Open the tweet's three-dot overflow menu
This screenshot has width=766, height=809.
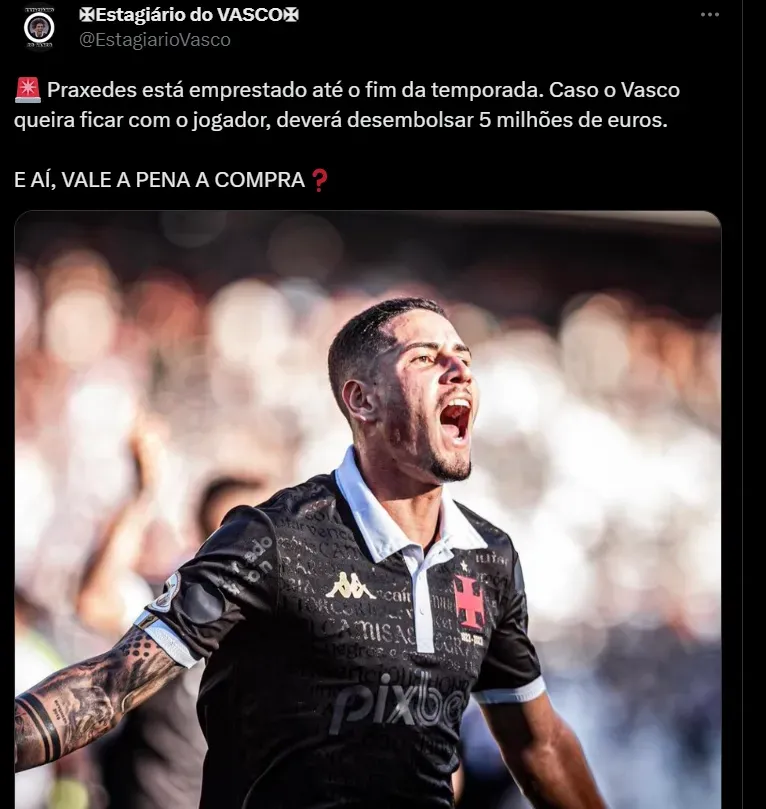(709, 15)
